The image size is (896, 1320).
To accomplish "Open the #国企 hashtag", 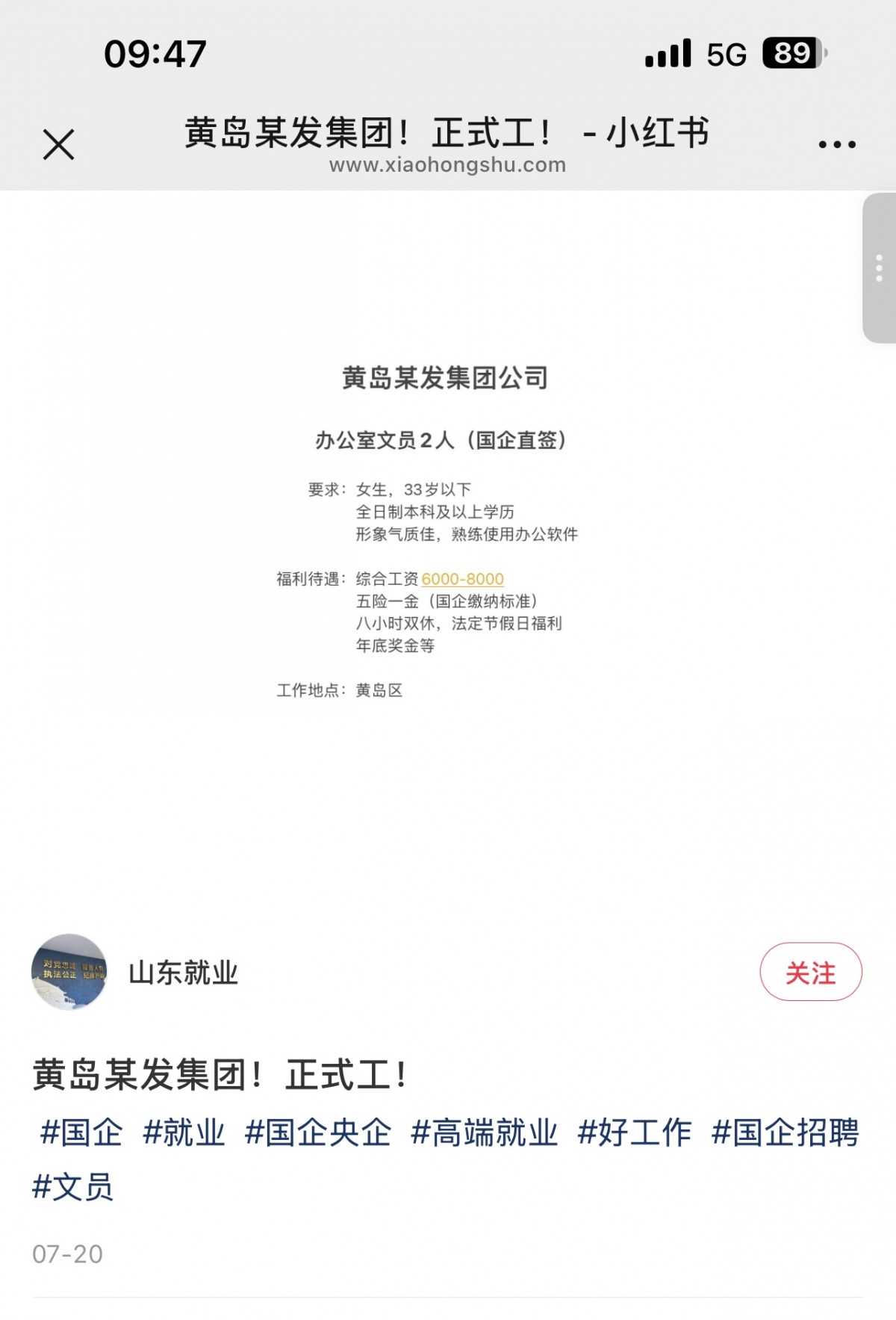I will click(x=81, y=1132).
